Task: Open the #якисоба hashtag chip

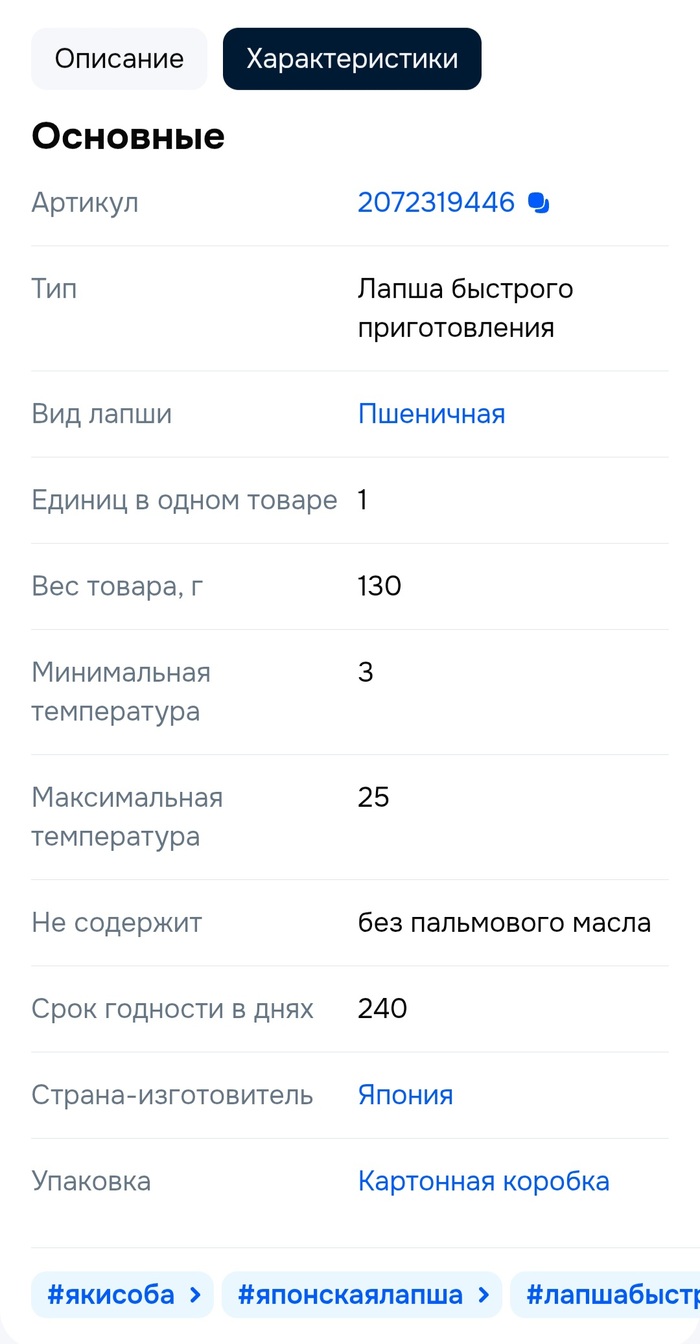Action: 122,1295
